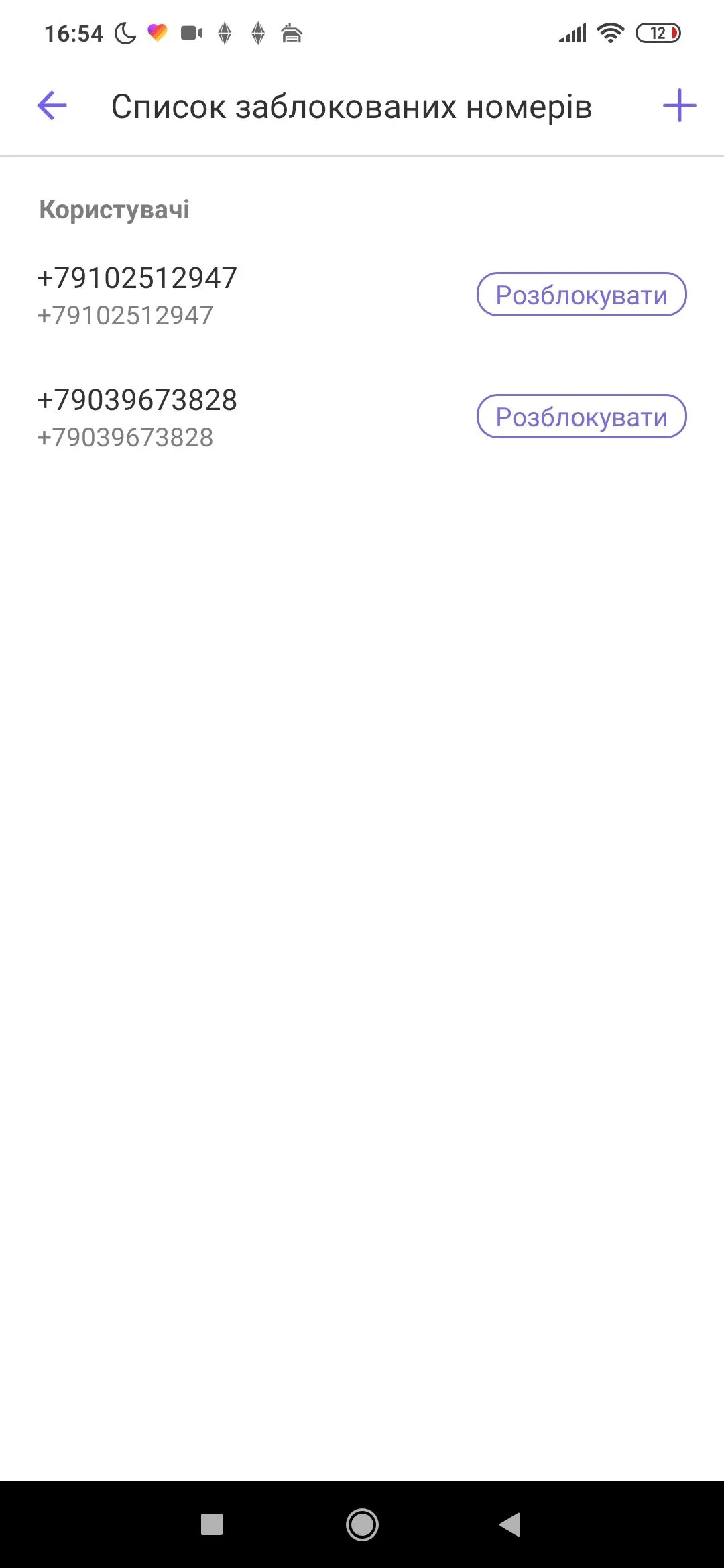Tap the Користувачі section header
Viewport: 724px width, 1568px height.
115,209
